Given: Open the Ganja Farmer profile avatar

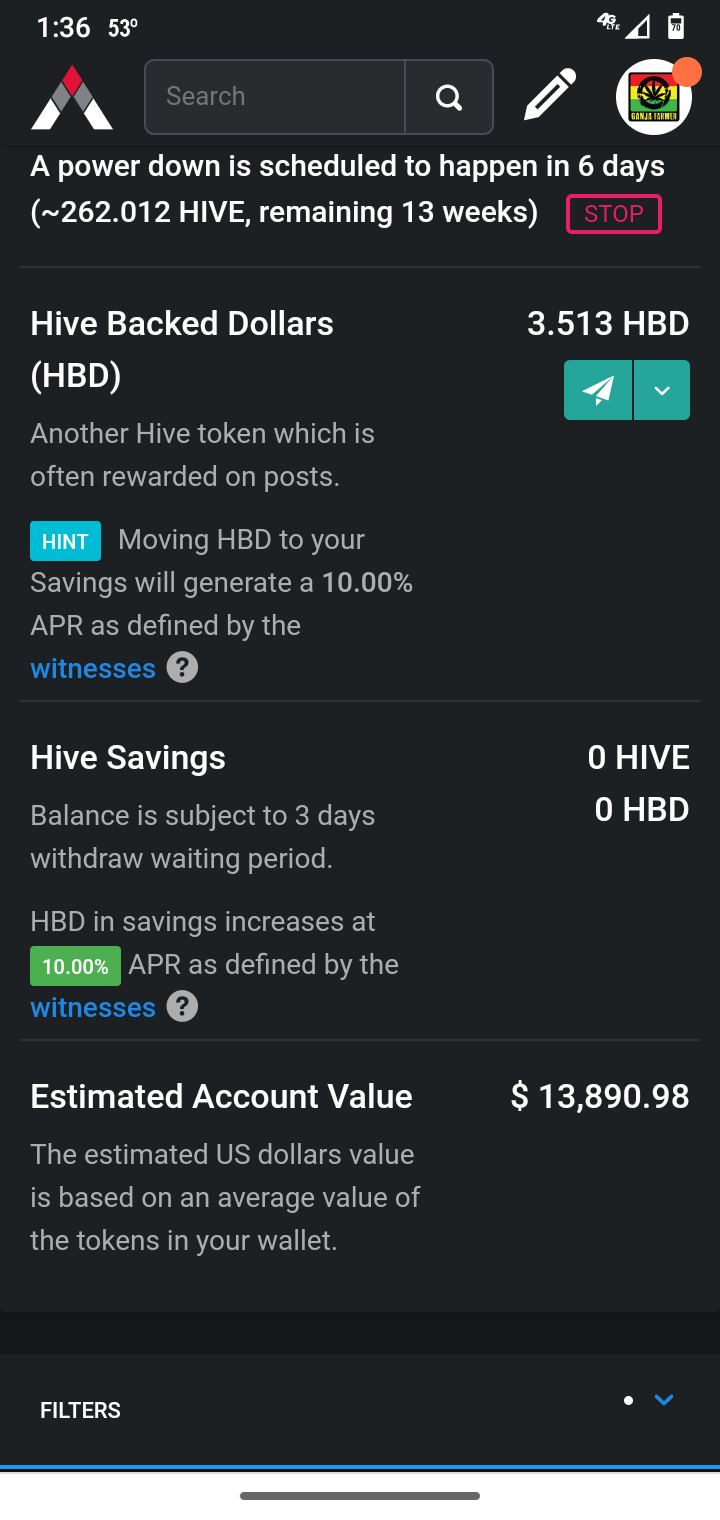Looking at the screenshot, I should [654, 97].
